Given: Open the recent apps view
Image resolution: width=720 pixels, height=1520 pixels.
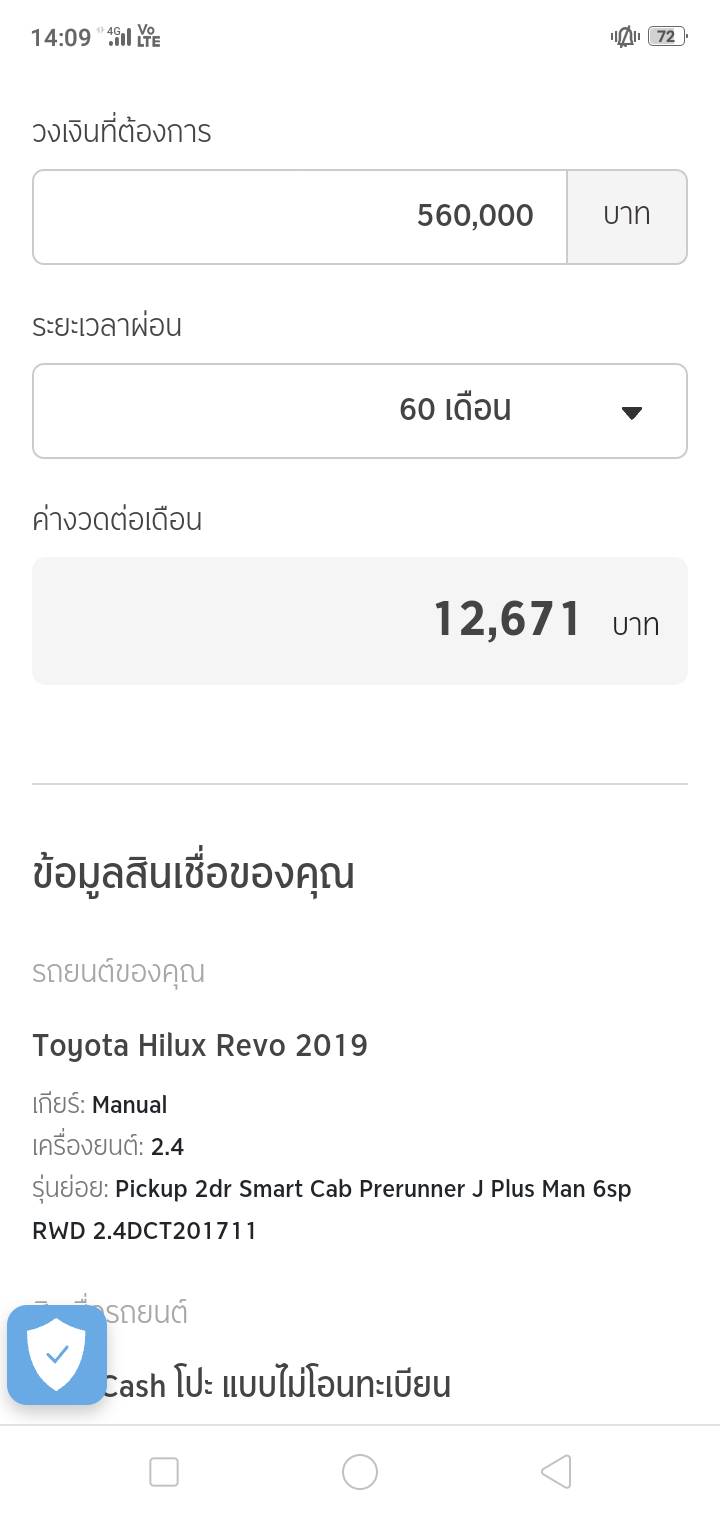Looking at the screenshot, I should (164, 1472).
